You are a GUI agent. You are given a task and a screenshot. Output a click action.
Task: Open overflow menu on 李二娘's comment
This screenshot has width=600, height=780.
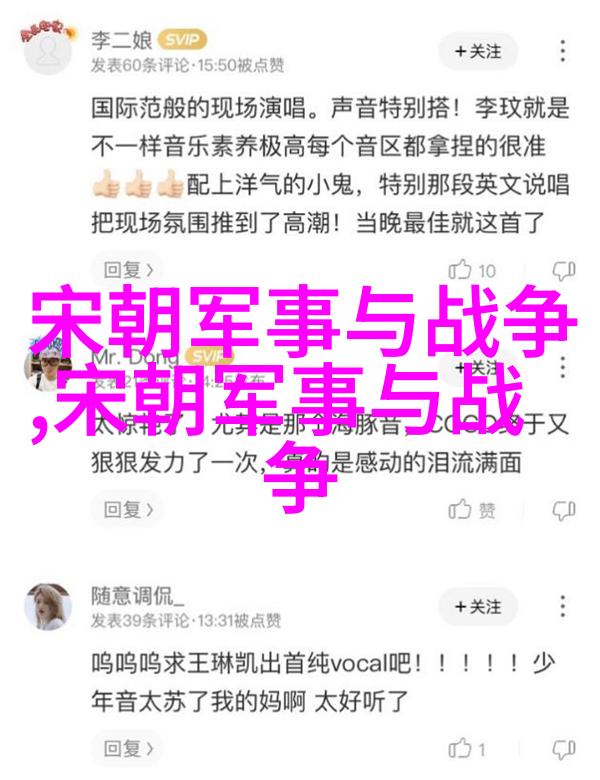point(565,50)
